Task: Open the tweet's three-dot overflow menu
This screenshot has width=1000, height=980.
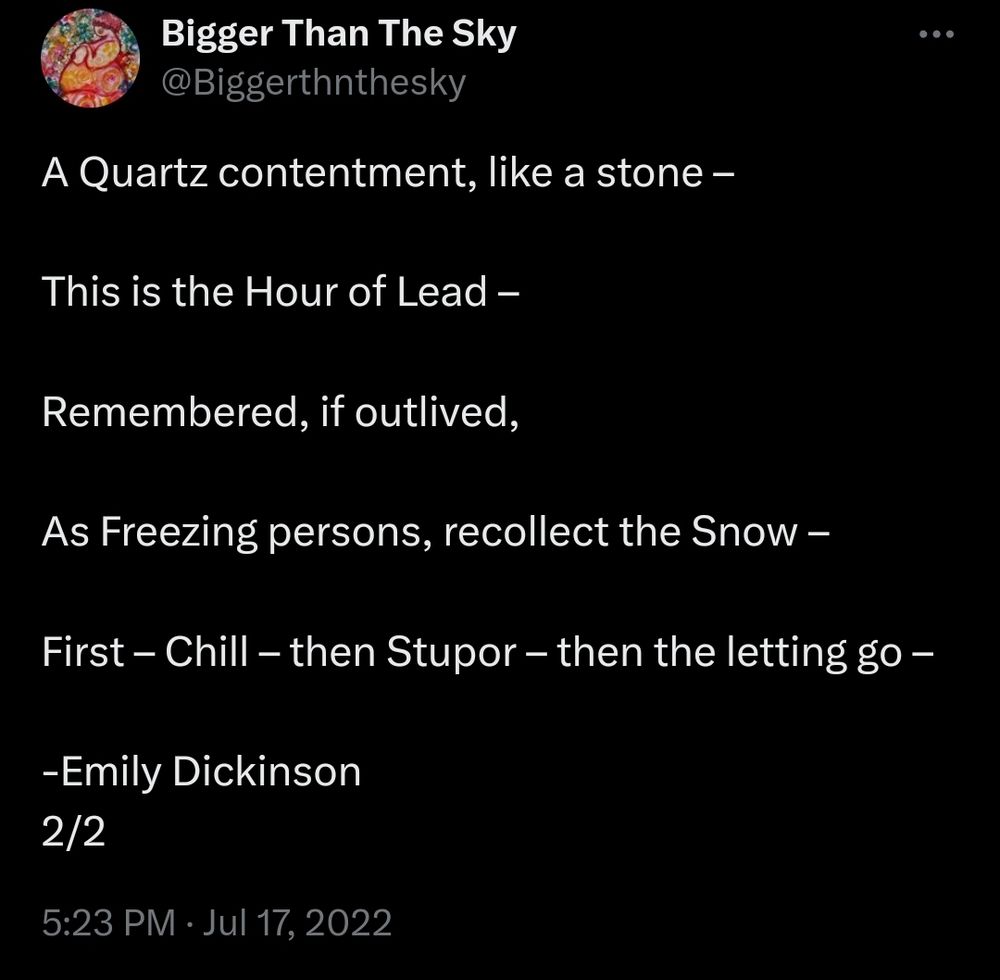Action: pos(936,36)
